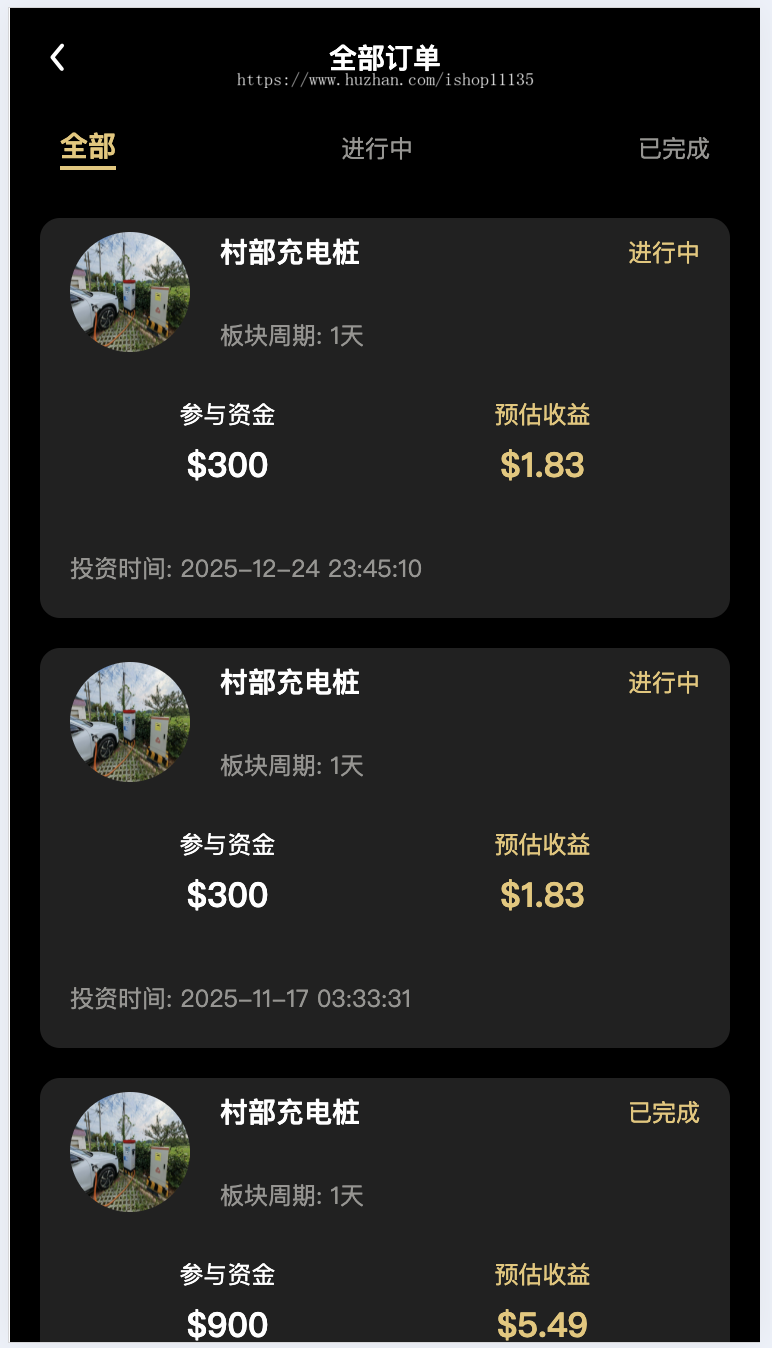
Task: Open the first 村部充电桩 order card
Action: tap(384, 413)
